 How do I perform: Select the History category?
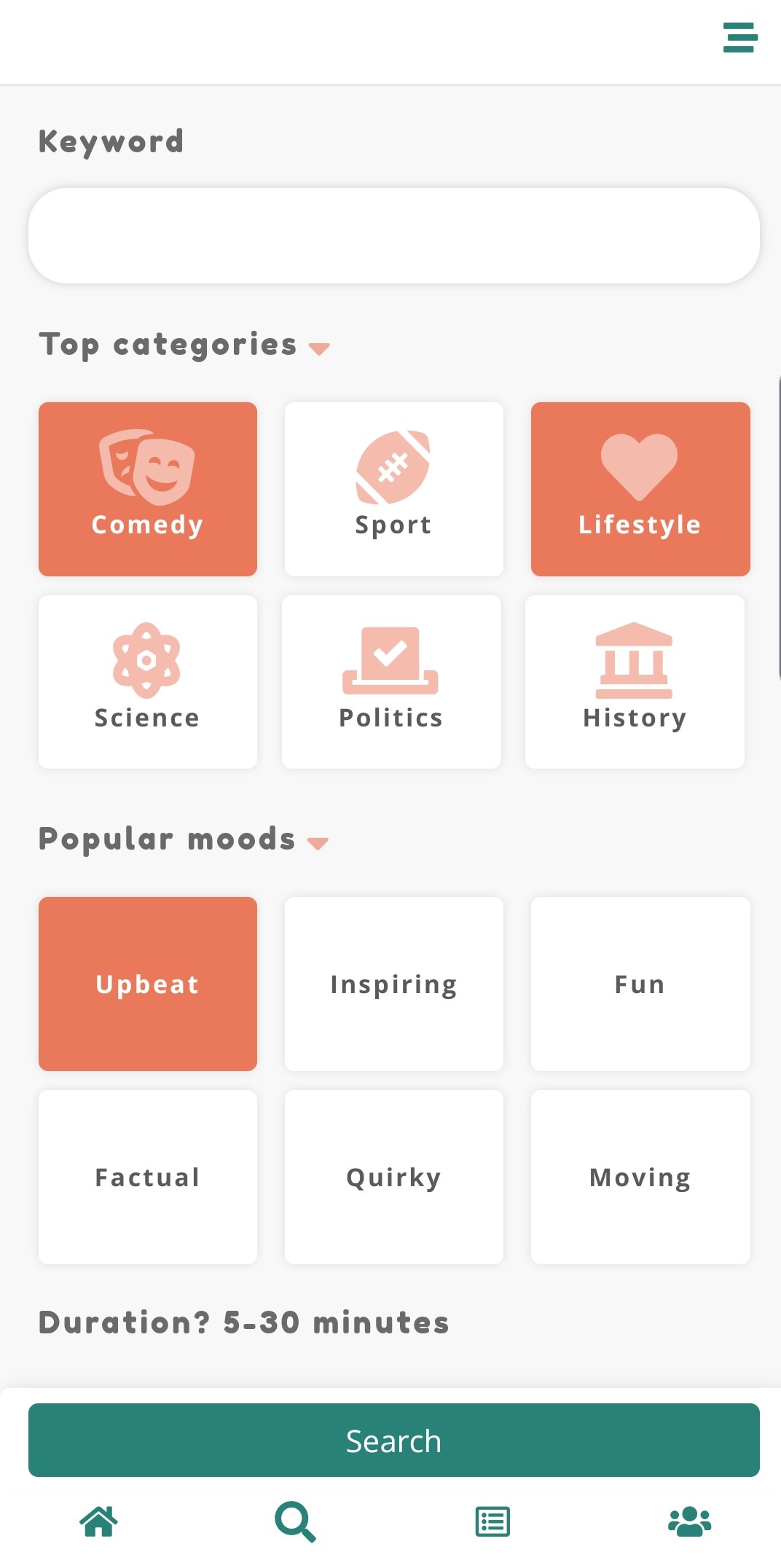[x=635, y=682]
